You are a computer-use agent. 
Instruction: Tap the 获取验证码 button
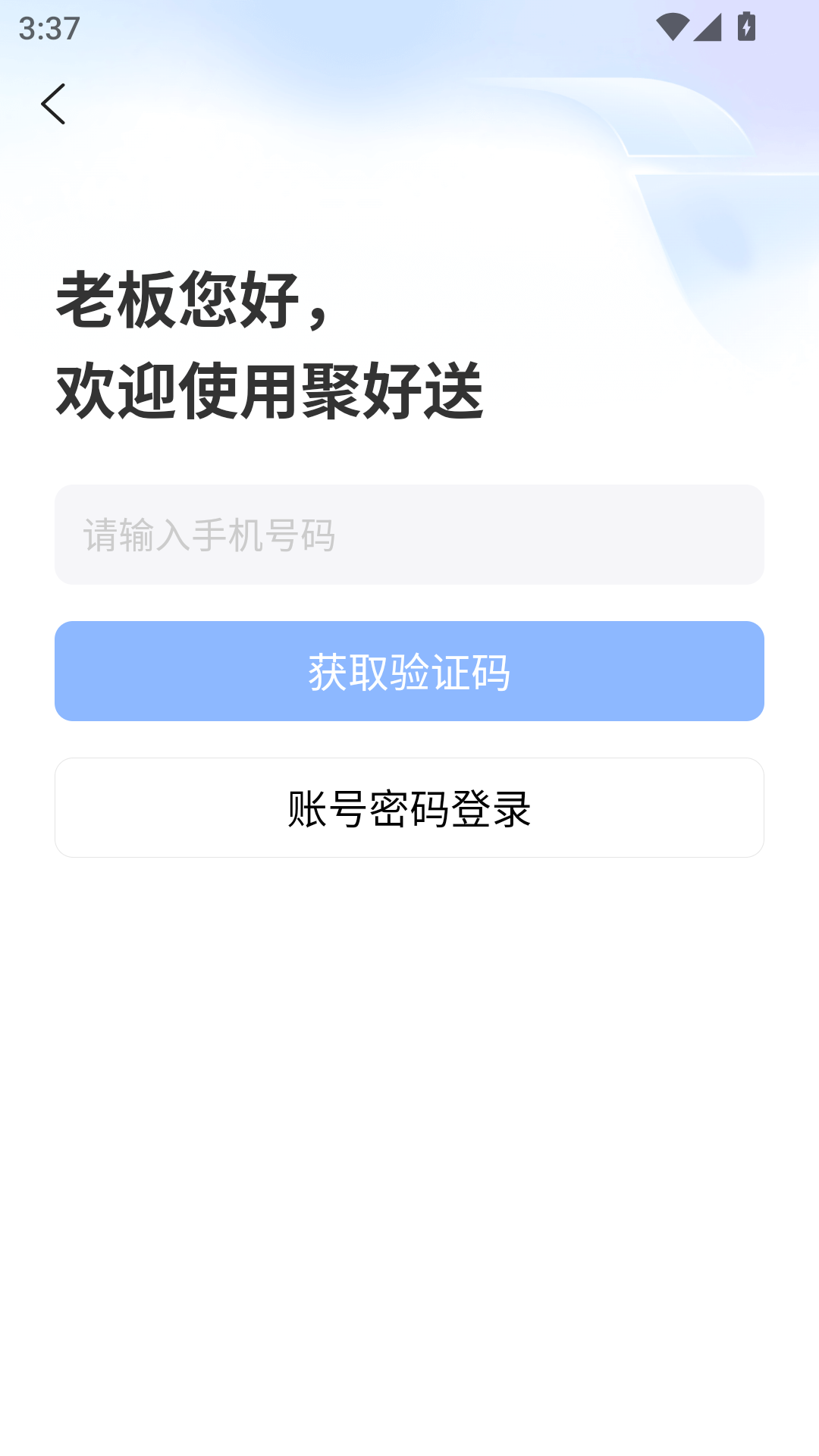(409, 671)
